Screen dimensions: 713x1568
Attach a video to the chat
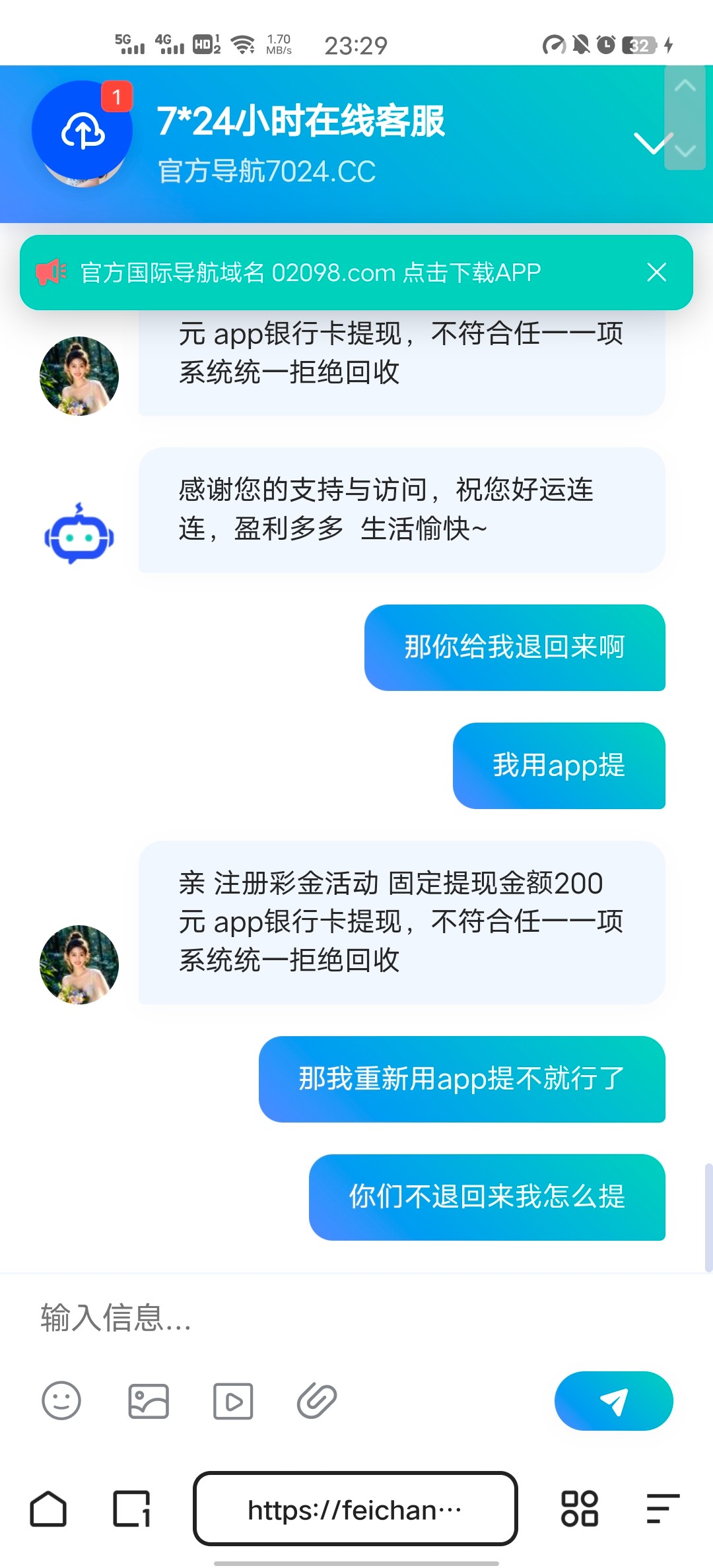pos(233,1400)
